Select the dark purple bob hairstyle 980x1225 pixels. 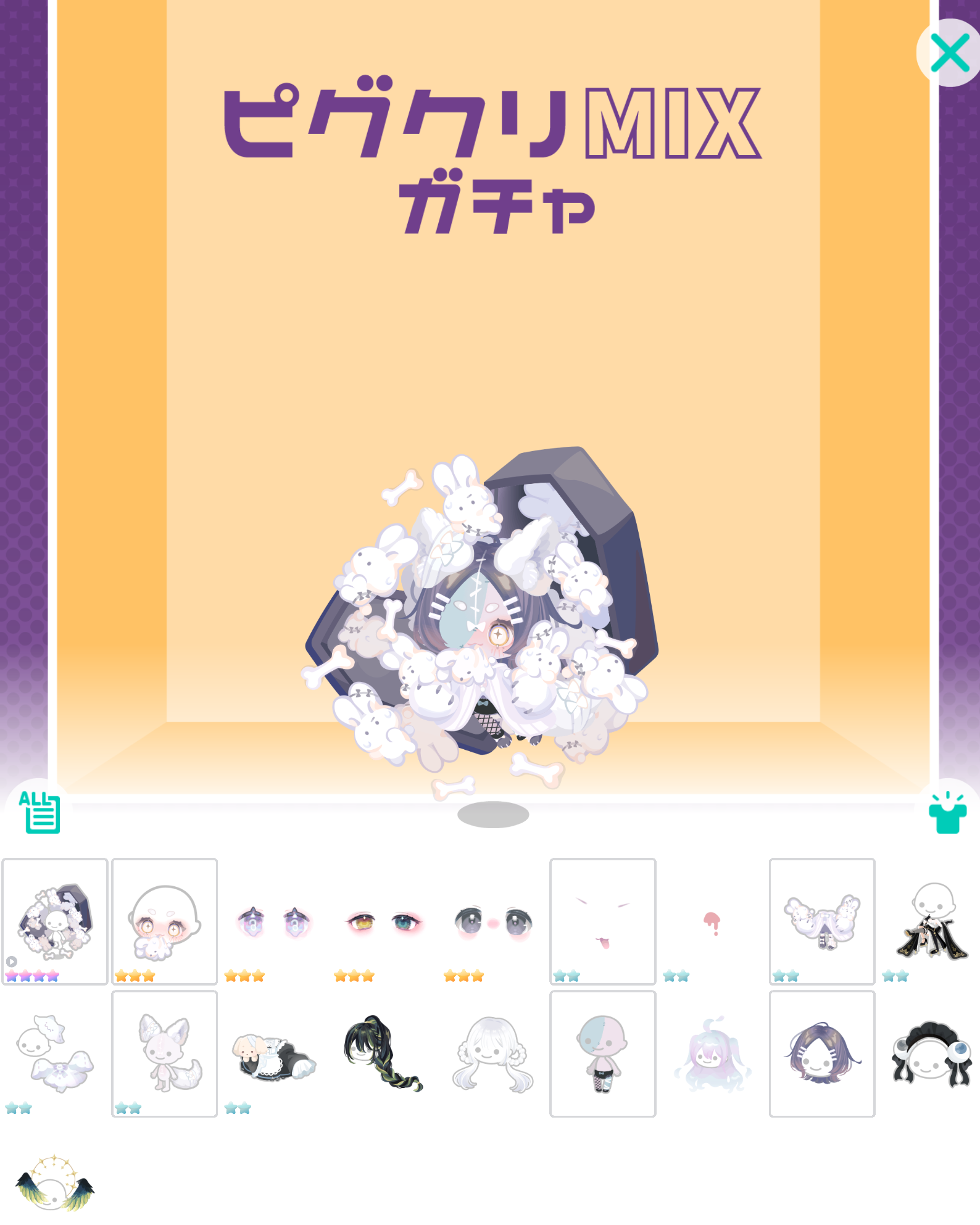[821, 1053]
